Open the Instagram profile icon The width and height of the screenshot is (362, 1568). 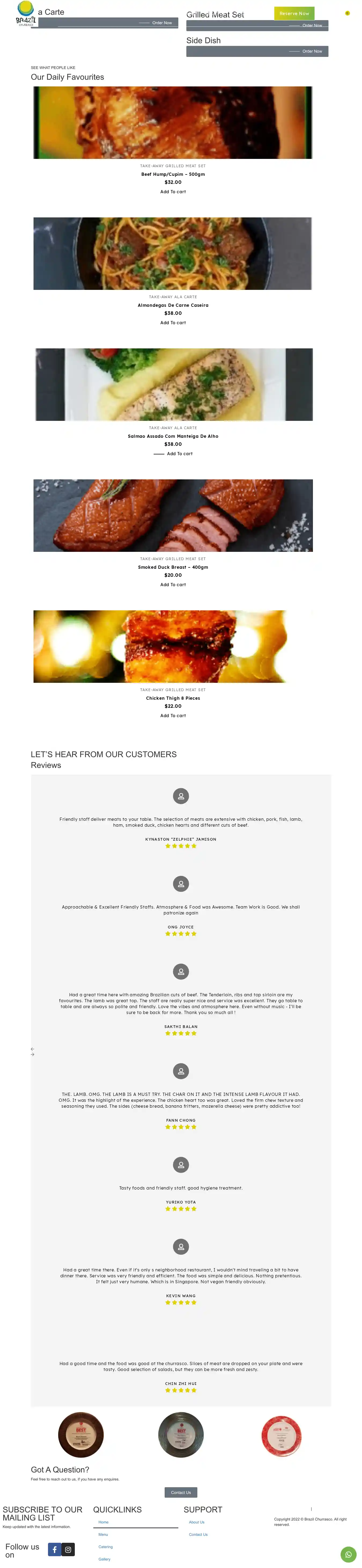68,1549
